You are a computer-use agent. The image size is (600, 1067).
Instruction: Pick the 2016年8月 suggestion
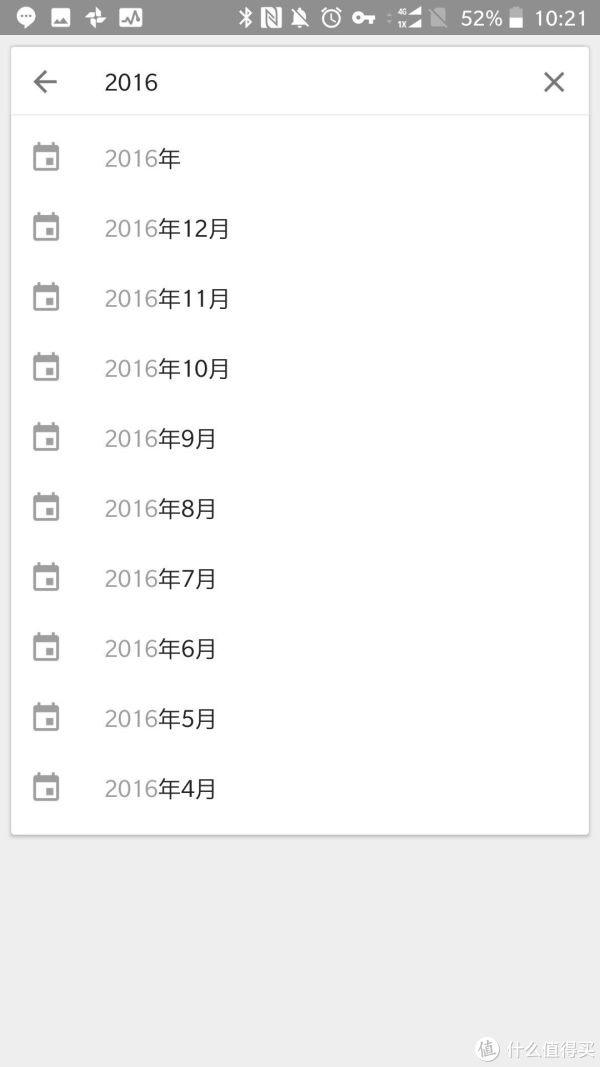point(160,509)
